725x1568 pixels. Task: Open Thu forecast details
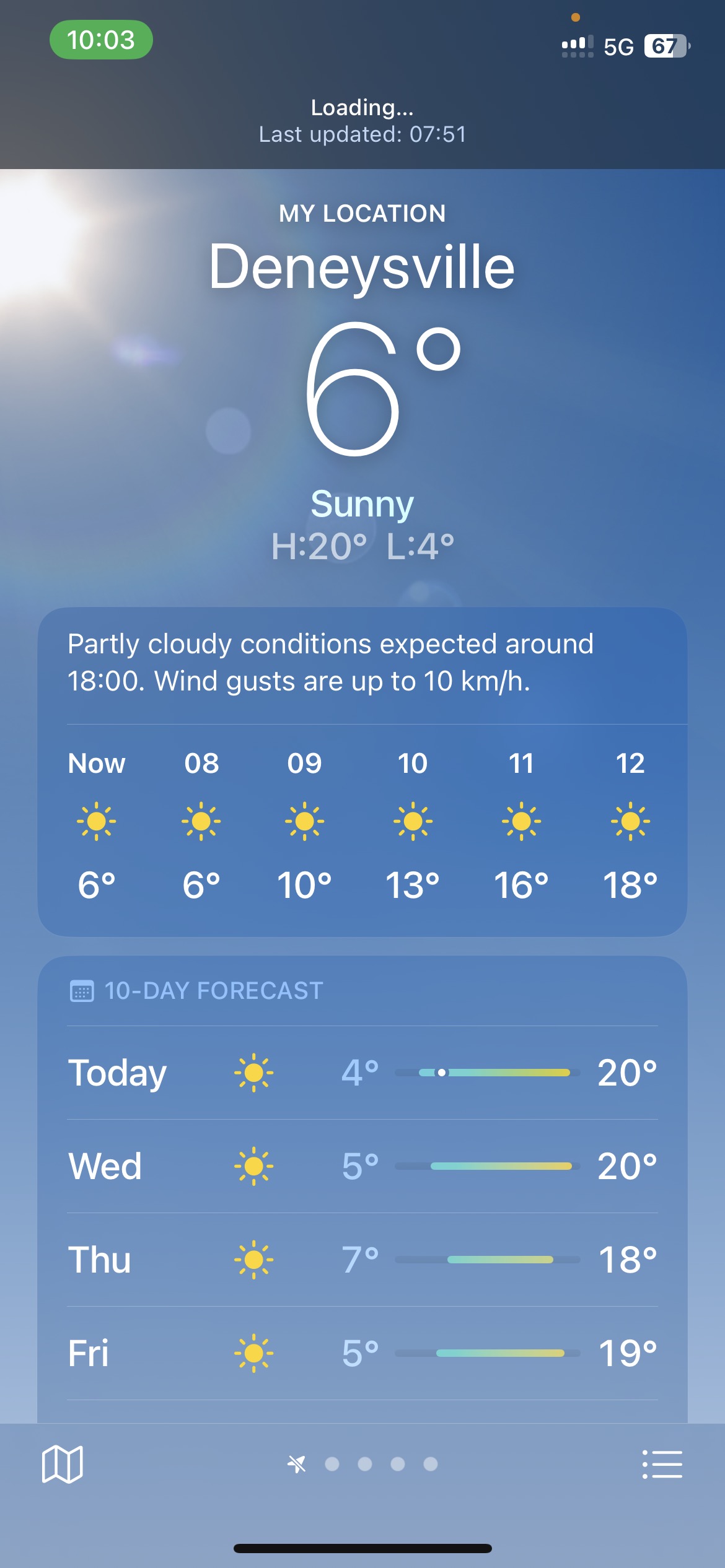pyautogui.click(x=362, y=1260)
